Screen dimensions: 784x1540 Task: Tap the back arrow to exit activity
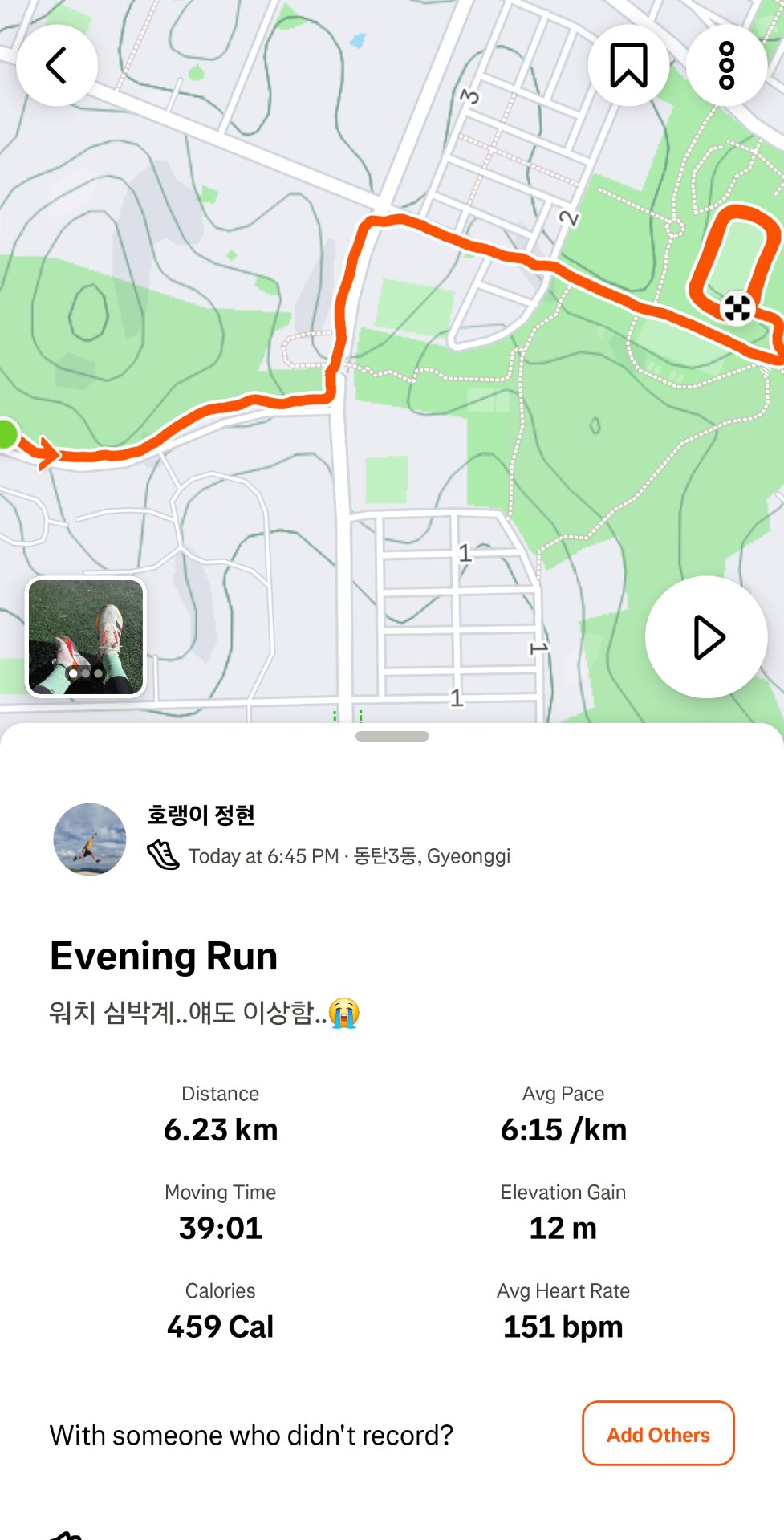[55, 65]
